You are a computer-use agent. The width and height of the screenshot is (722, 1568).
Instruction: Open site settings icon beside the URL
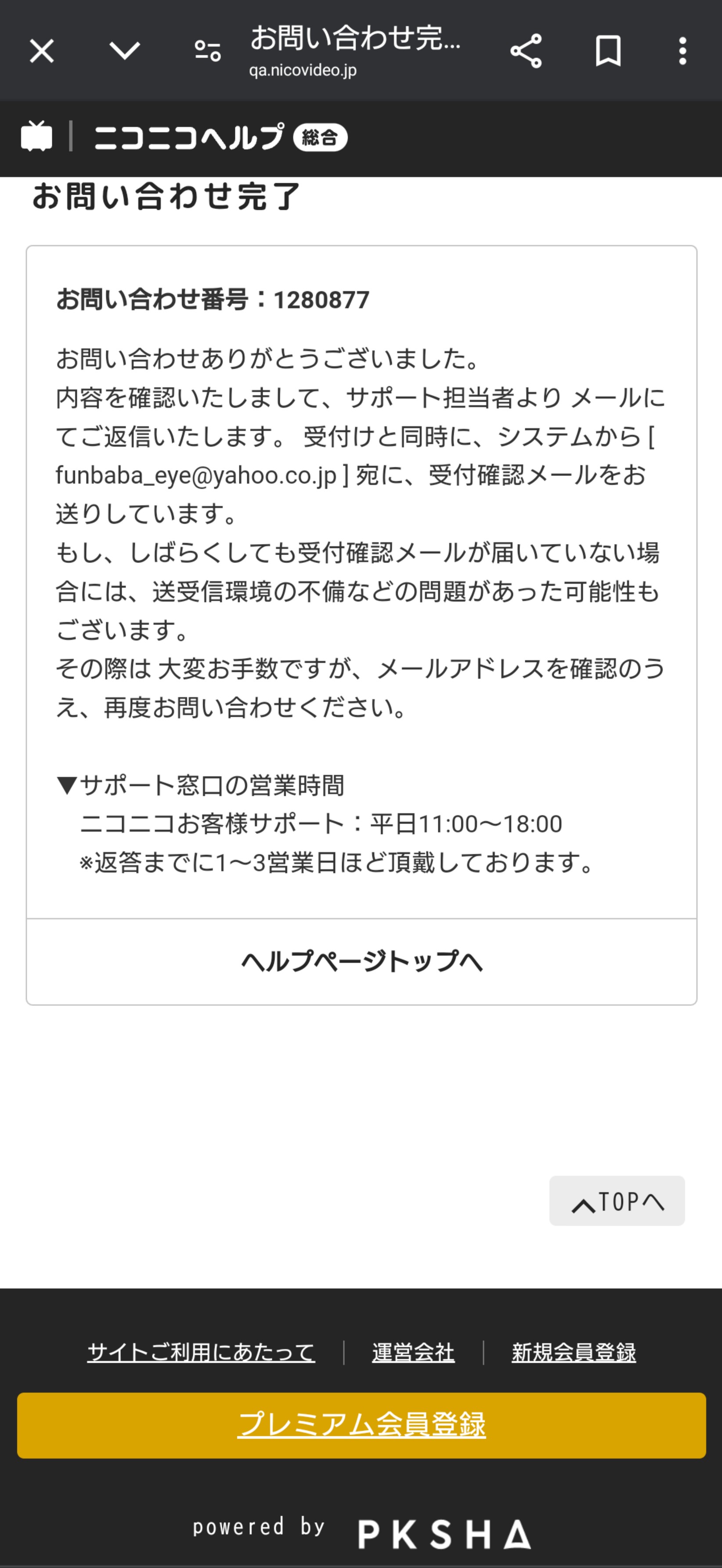coord(207,51)
